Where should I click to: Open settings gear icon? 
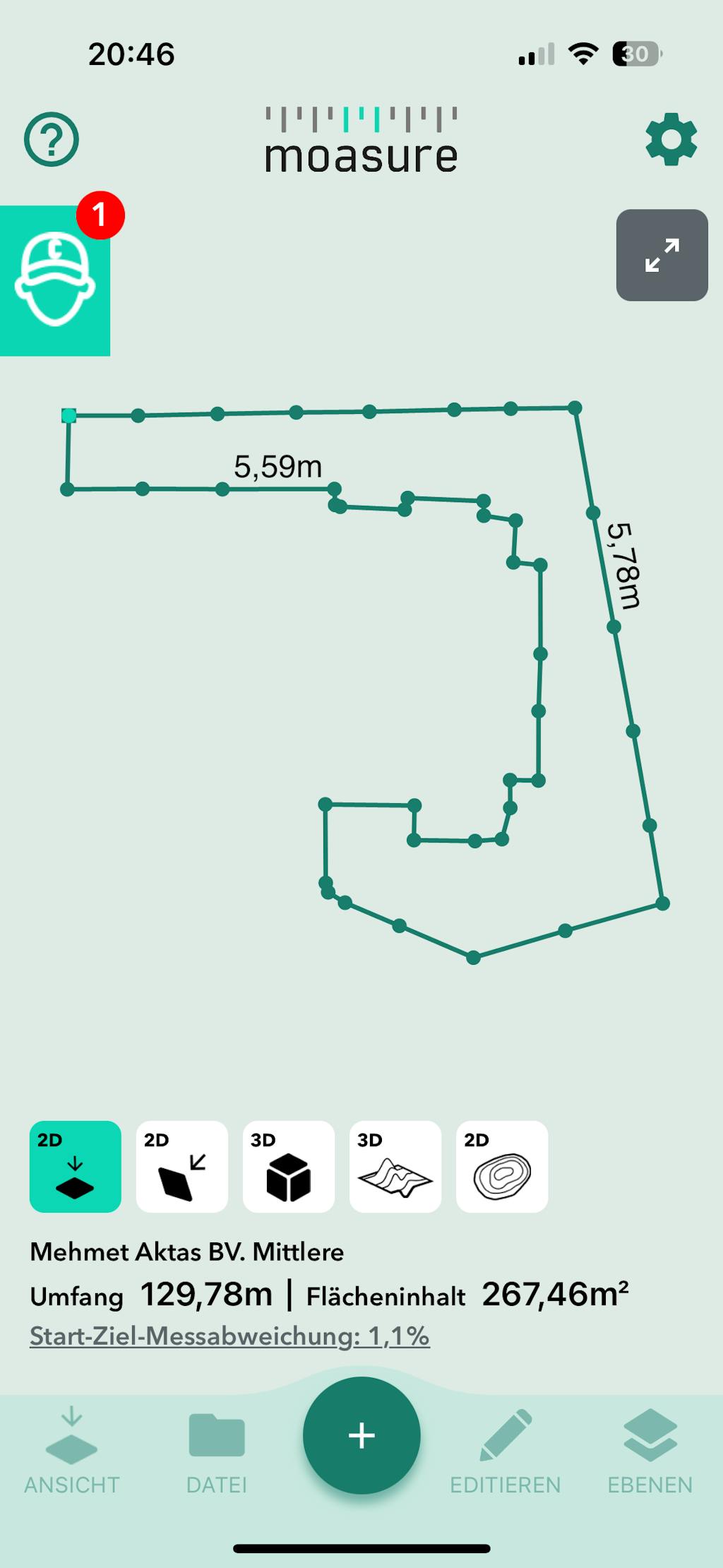pos(671,139)
